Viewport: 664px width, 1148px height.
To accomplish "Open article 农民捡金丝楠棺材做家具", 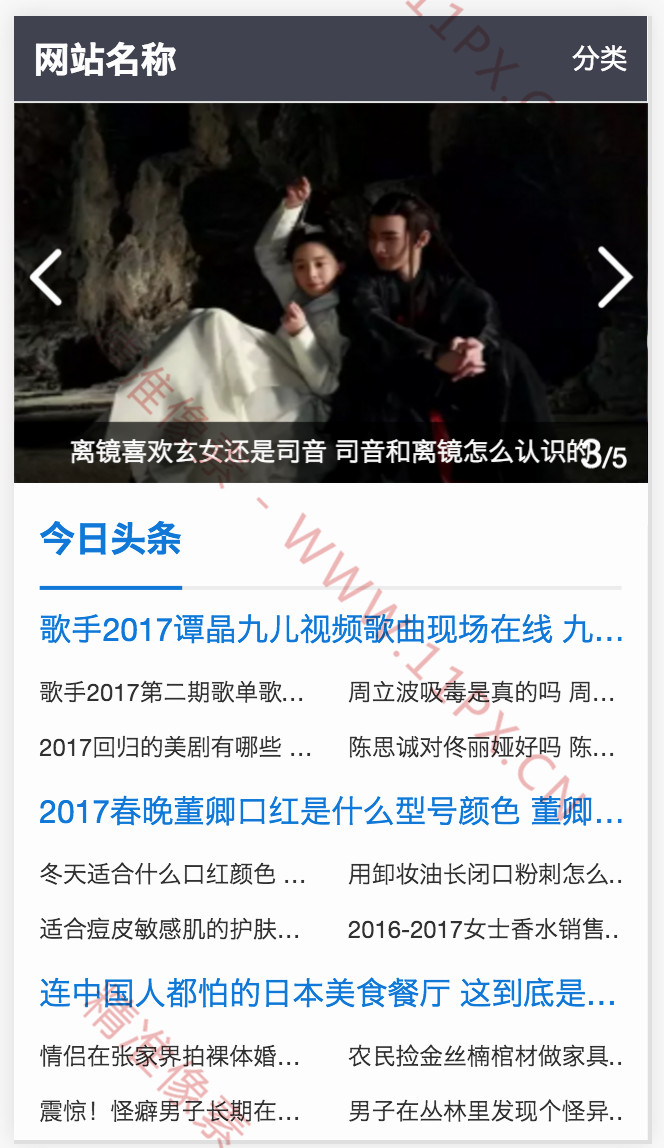I will pos(485,1056).
